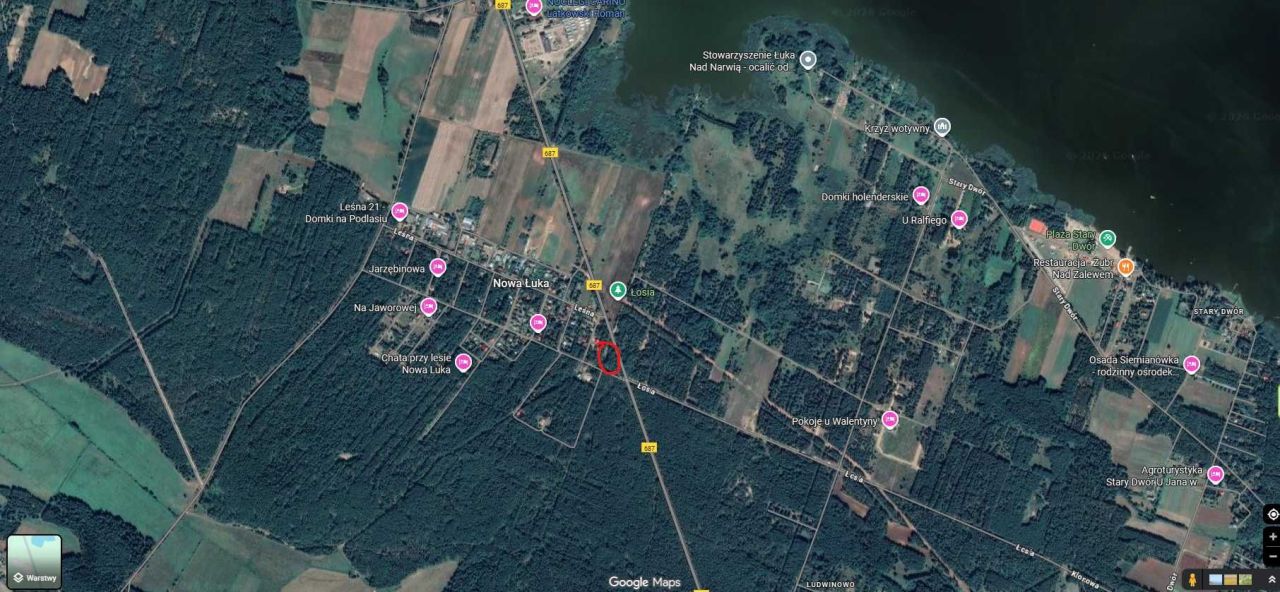Zoom out with the minus button
Image resolution: width=1280 pixels, height=592 pixels.
(1272, 556)
